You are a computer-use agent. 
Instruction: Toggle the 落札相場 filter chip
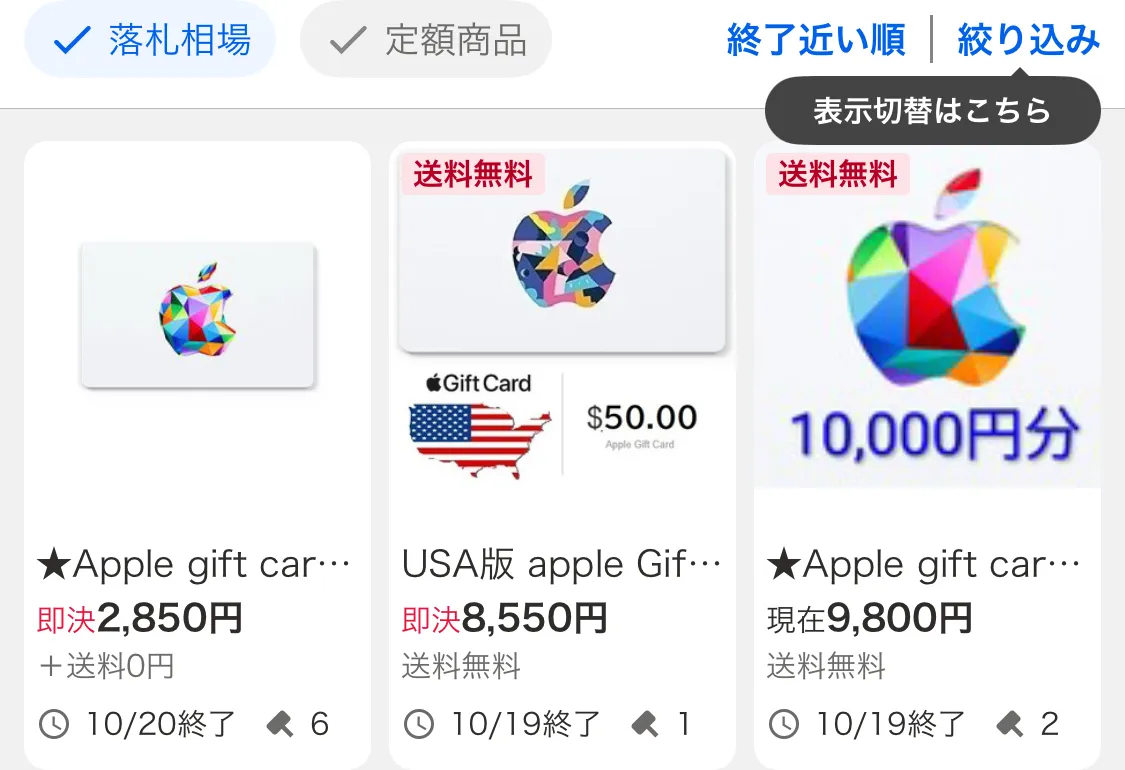click(150, 41)
